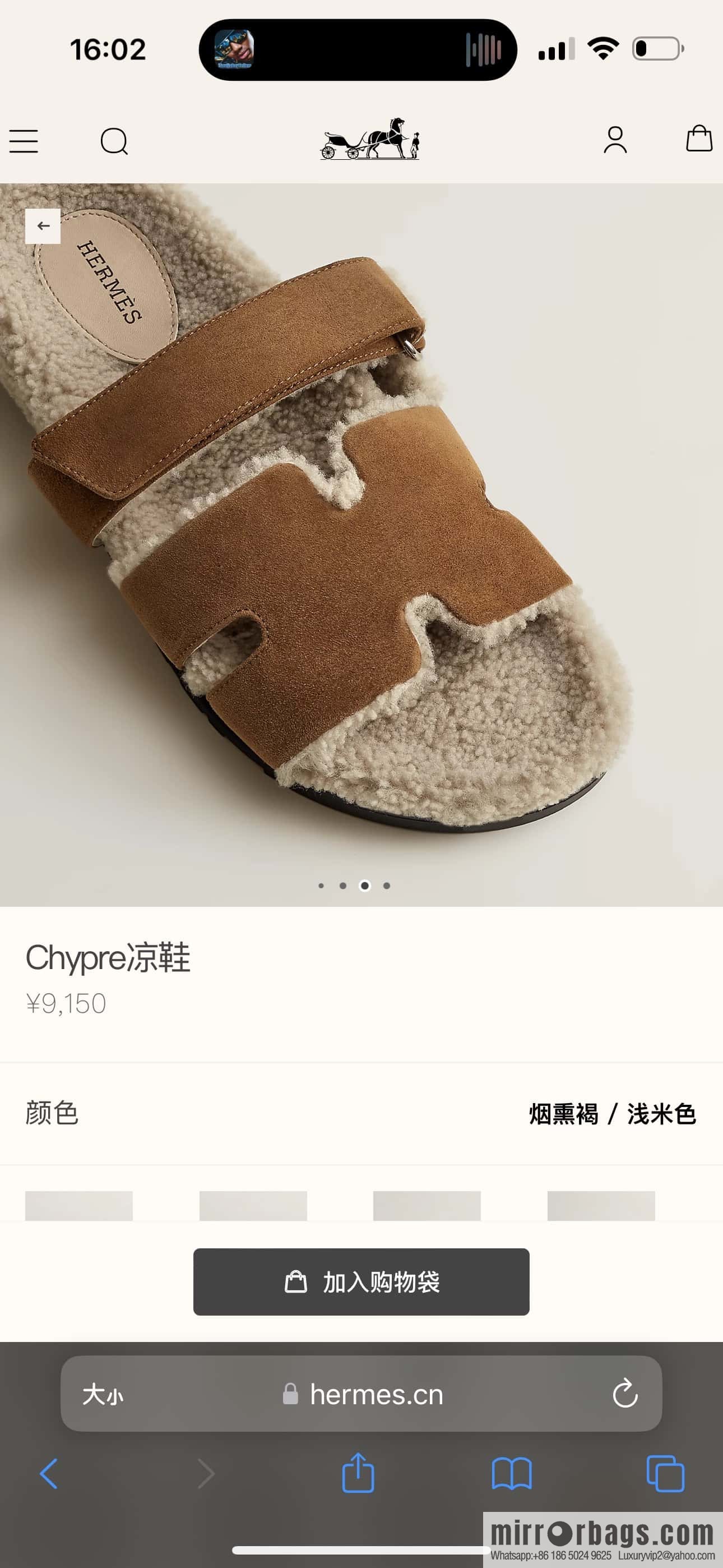This screenshot has height=1568, width=723.
Task: Share this page from Safari
Action: [x=358, y=1473]
